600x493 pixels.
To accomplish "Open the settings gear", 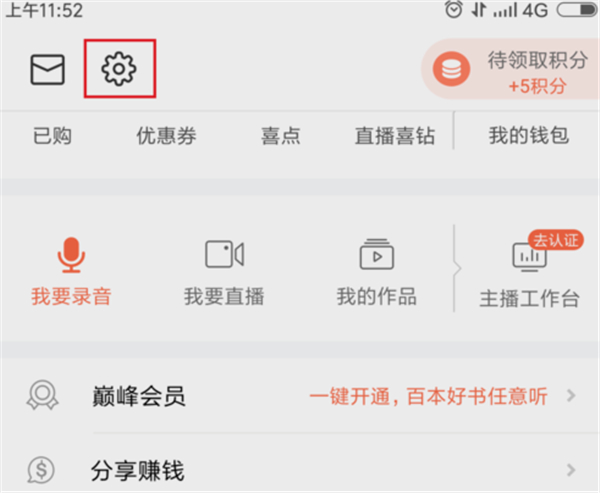I will [119, 69].
